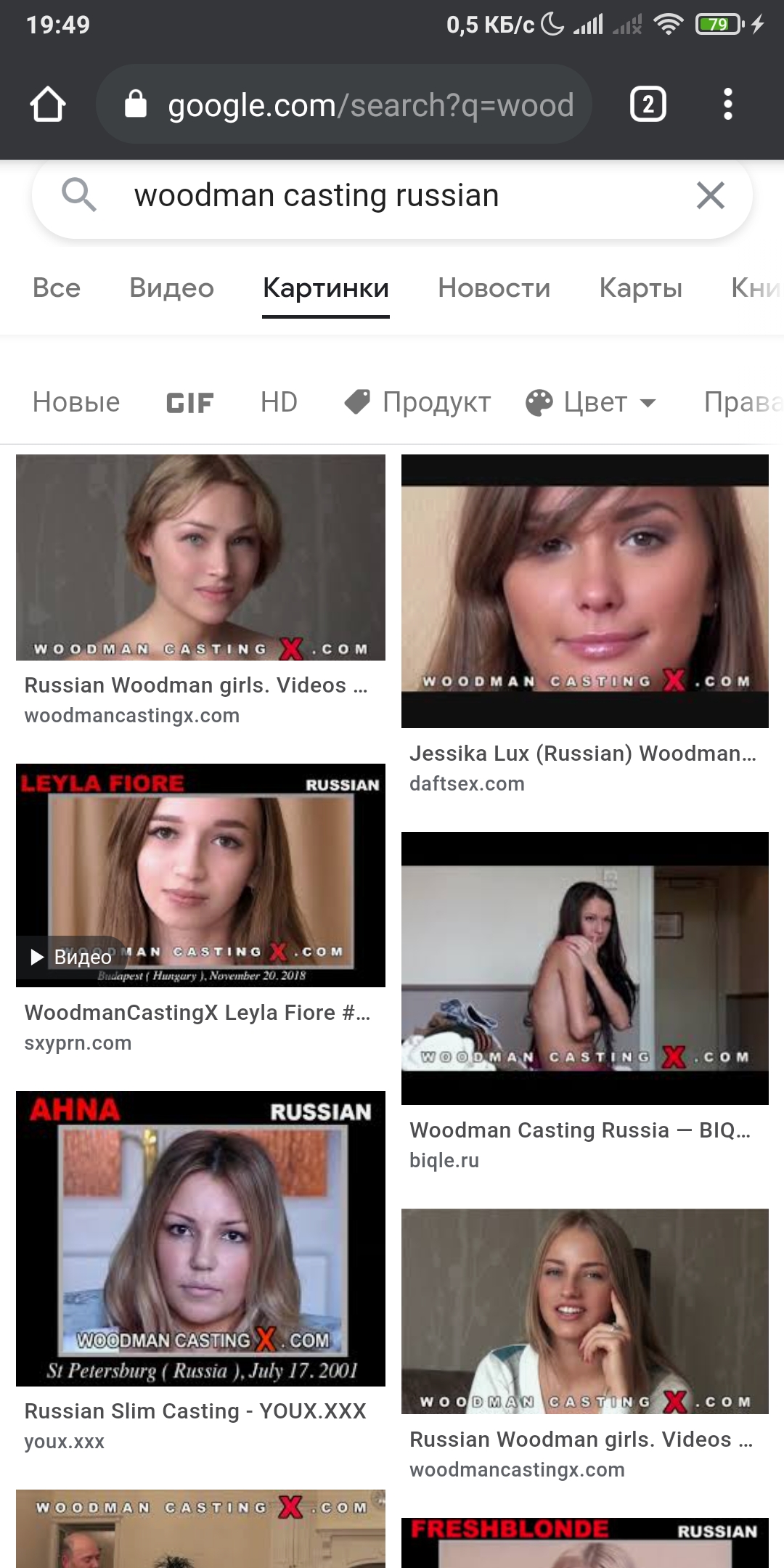Screen dimensions: 784x1568
Task: Select the Картинки tab
Action: pyautogui.click(x=326, y=288)
